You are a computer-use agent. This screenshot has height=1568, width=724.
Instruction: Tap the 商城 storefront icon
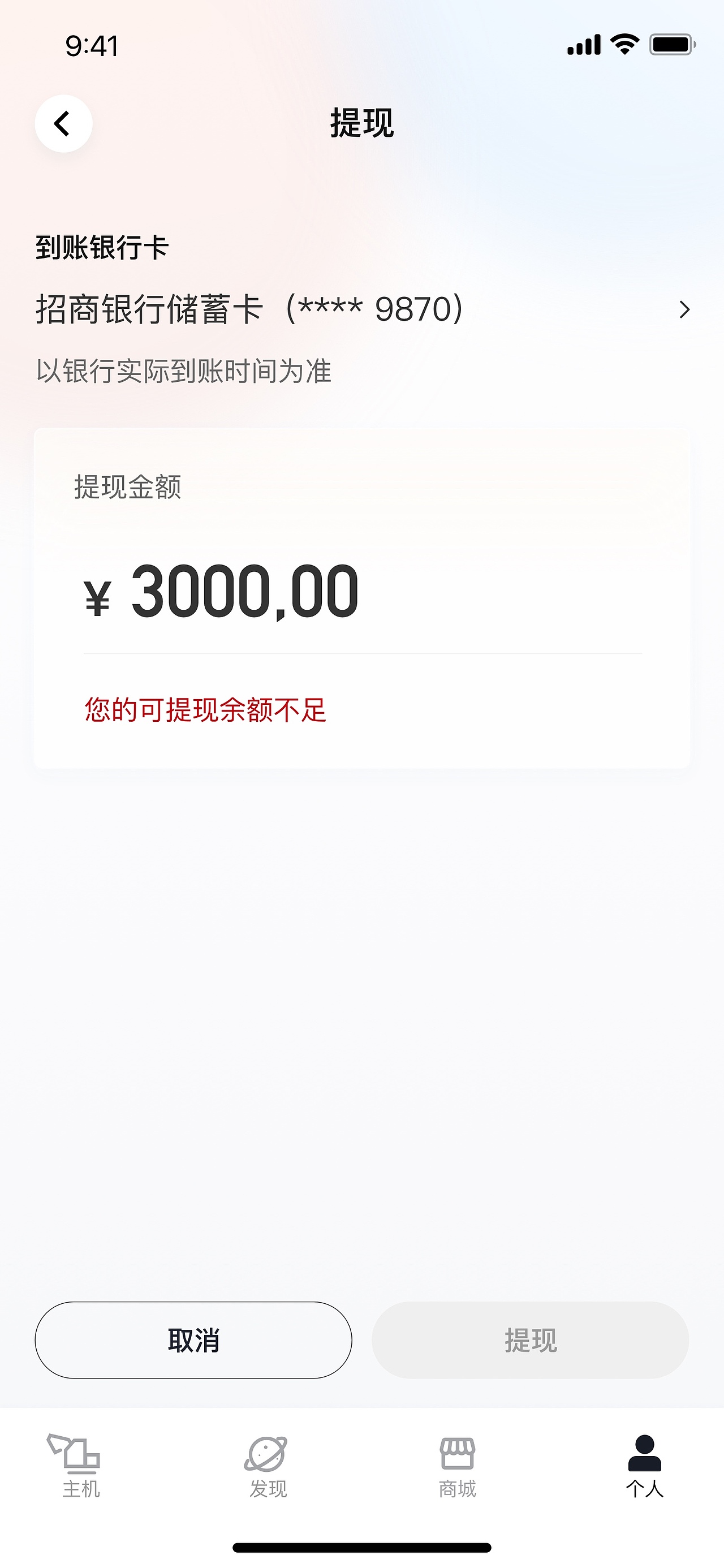pyautogui.click(x=456, y=1455)
